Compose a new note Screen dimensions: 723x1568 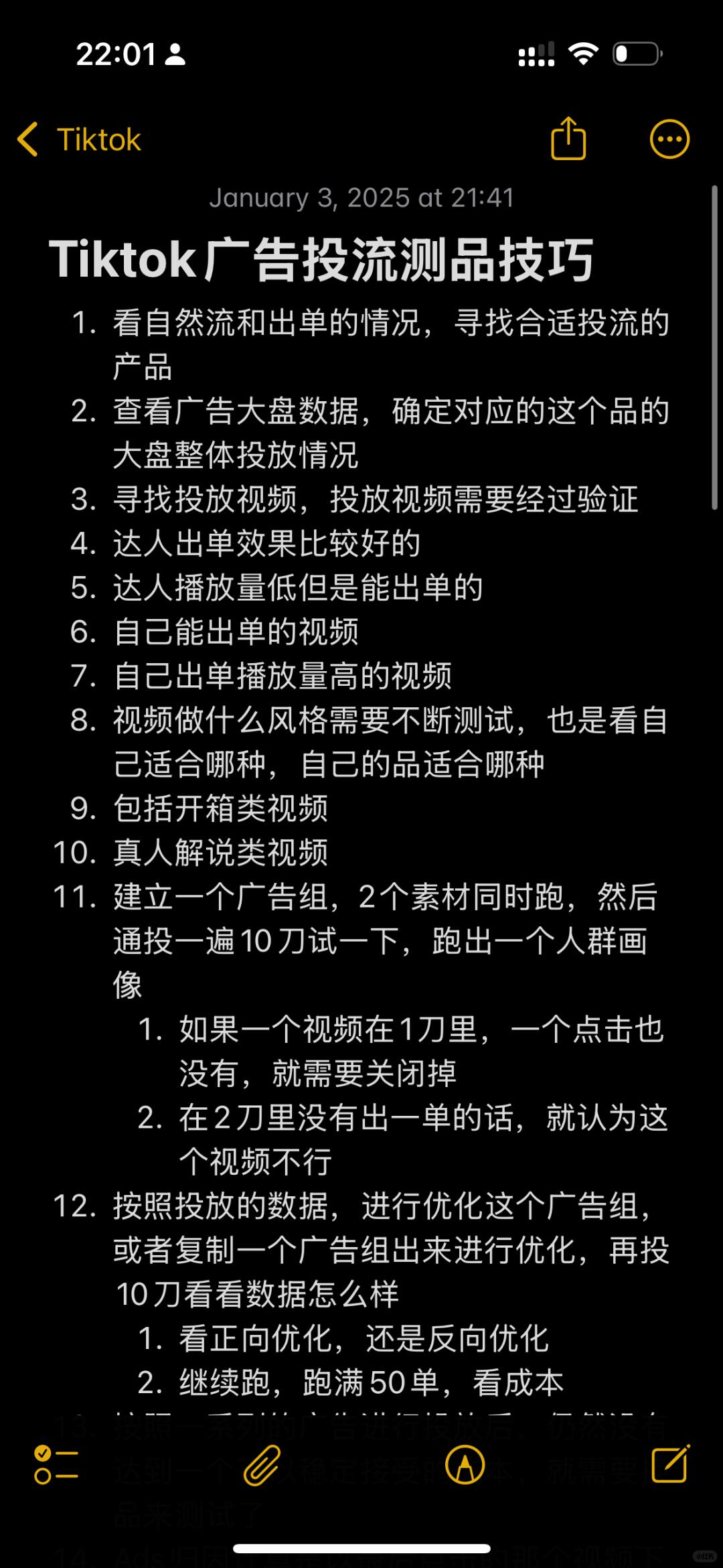coord(670,1464)
